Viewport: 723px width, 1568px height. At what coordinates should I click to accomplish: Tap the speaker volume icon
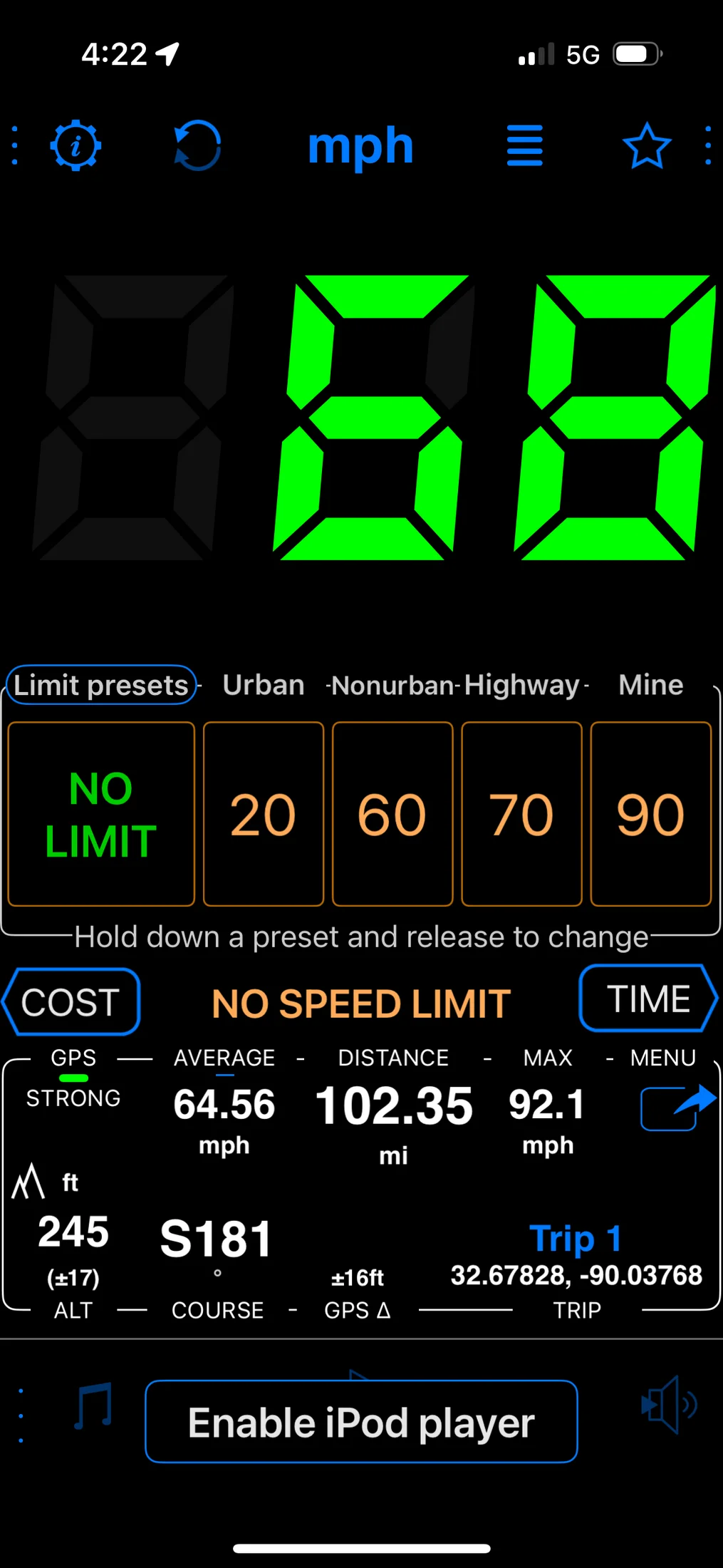tap(668, 1404)
